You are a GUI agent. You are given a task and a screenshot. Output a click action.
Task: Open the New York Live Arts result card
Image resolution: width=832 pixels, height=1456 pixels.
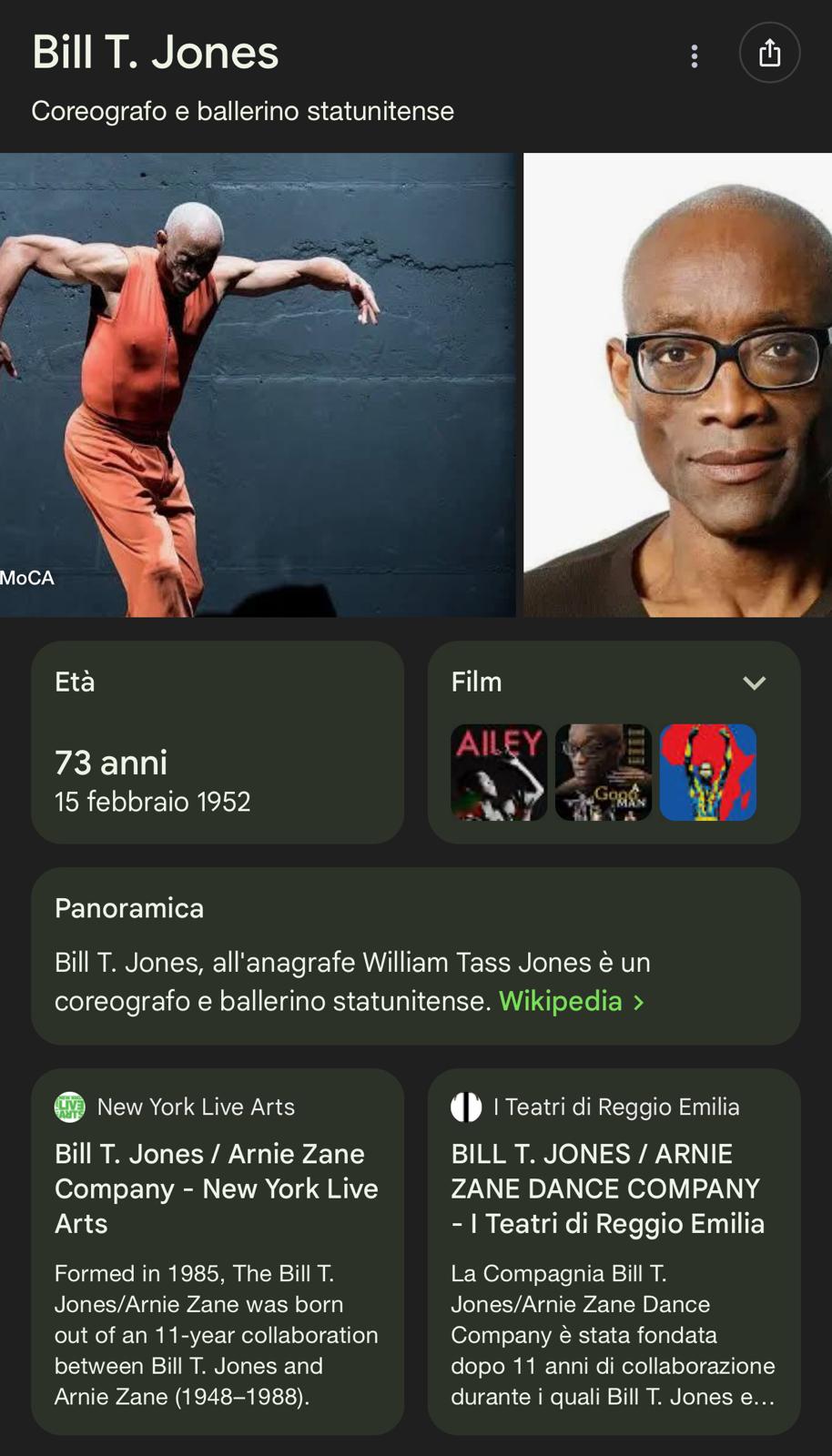(218, 1251)
